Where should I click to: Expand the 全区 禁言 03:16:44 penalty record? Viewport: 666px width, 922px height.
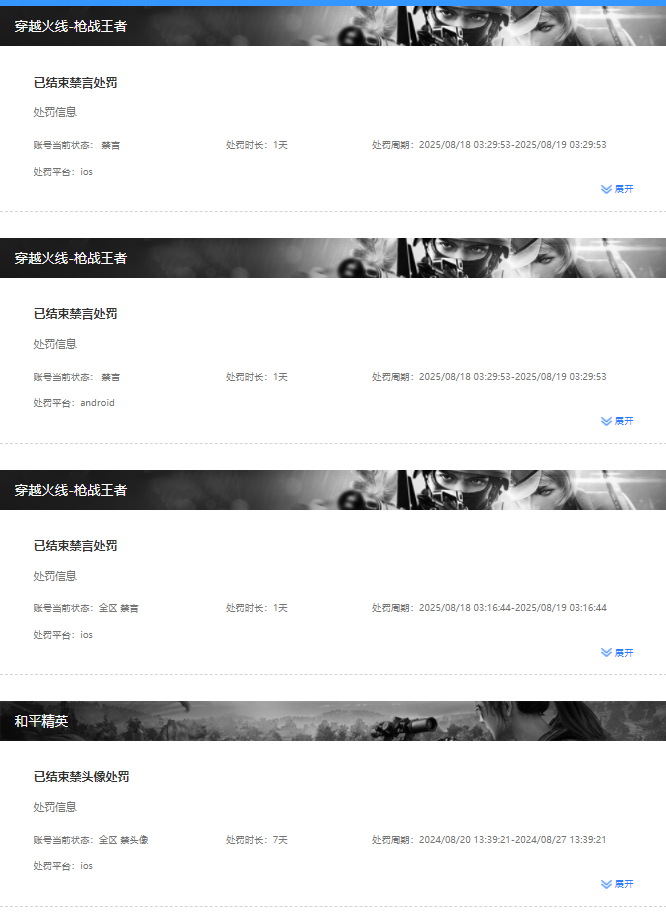coord(617,653)
